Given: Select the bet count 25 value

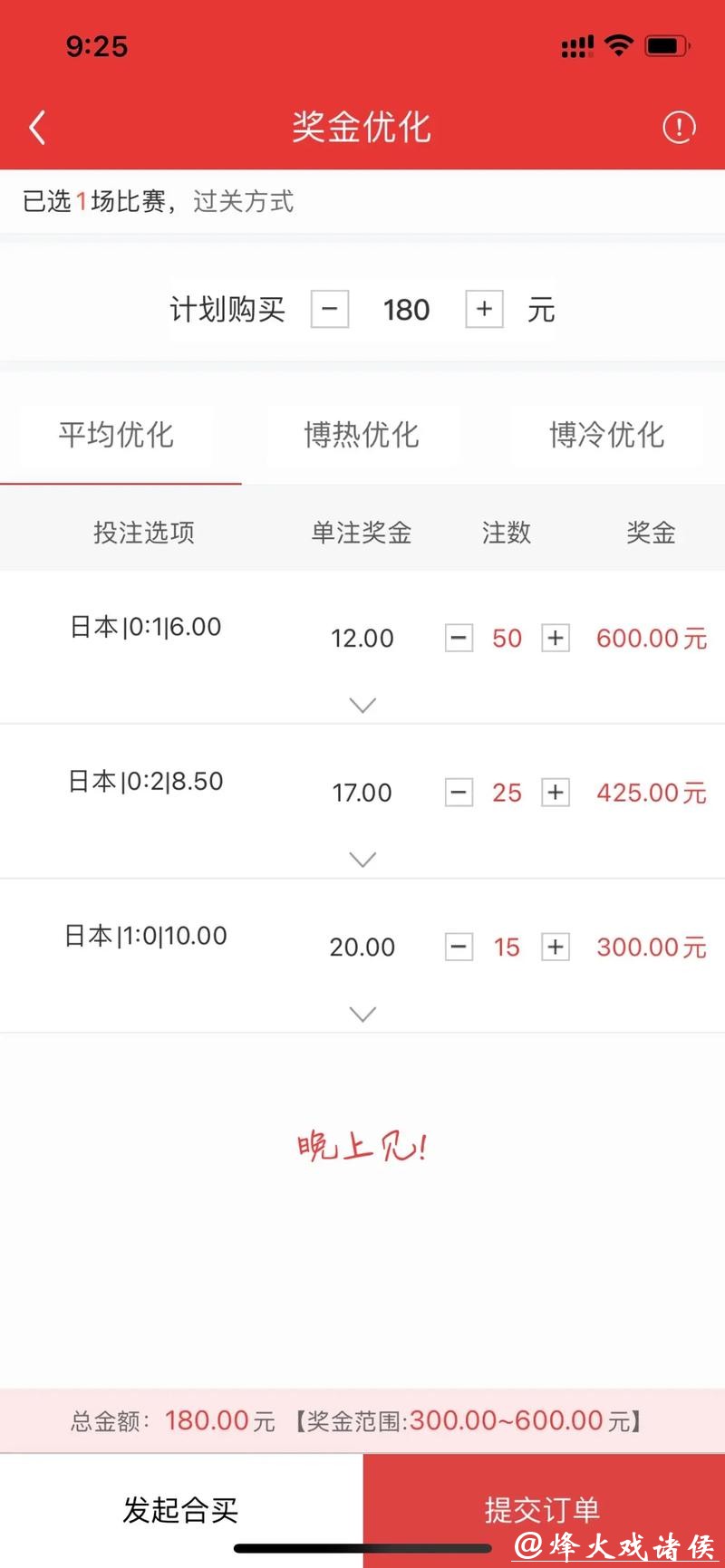Looking at the screenshot, I should pos(507,792).
